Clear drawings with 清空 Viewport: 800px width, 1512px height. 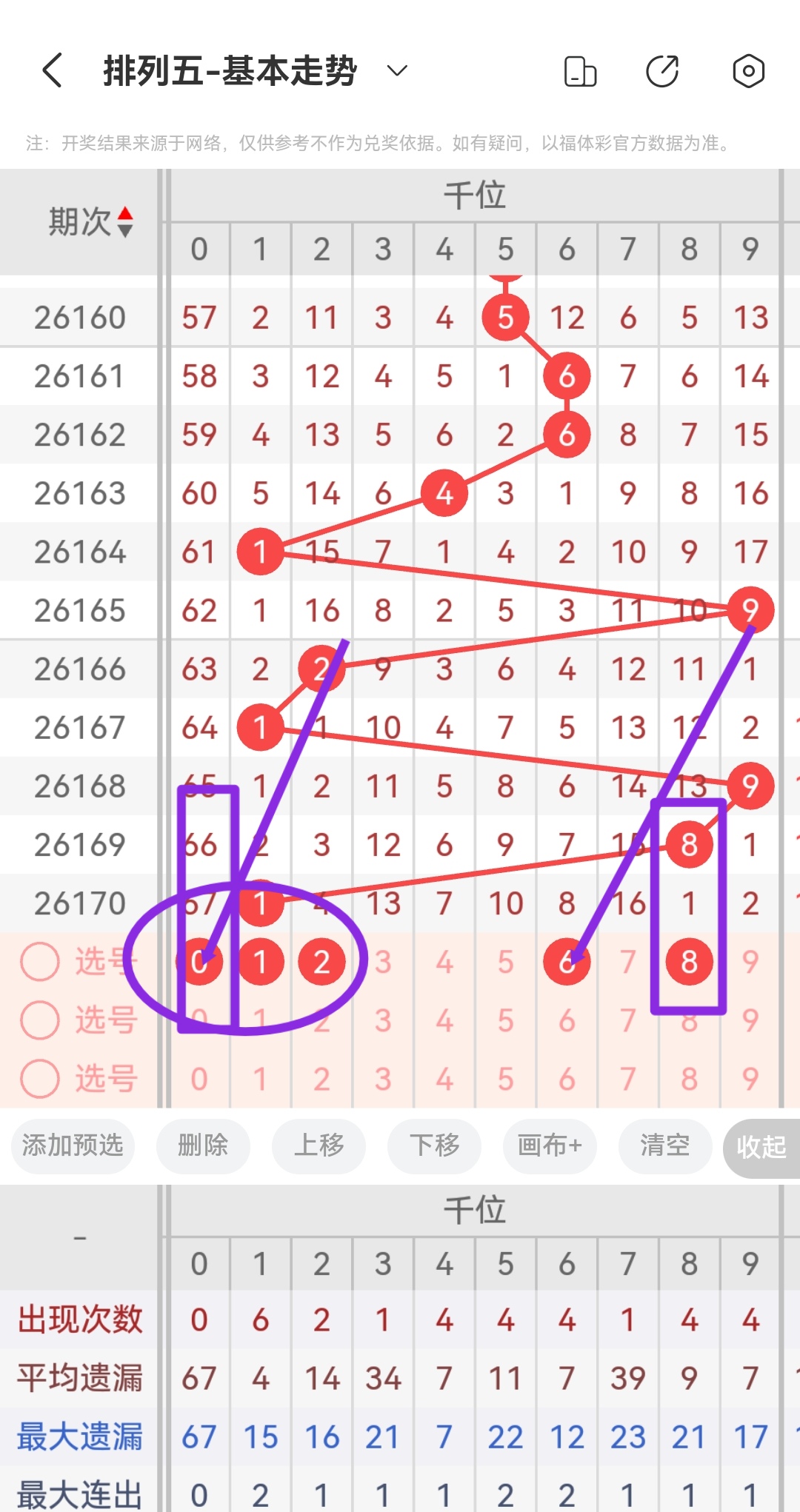(x=665, y=1145)
